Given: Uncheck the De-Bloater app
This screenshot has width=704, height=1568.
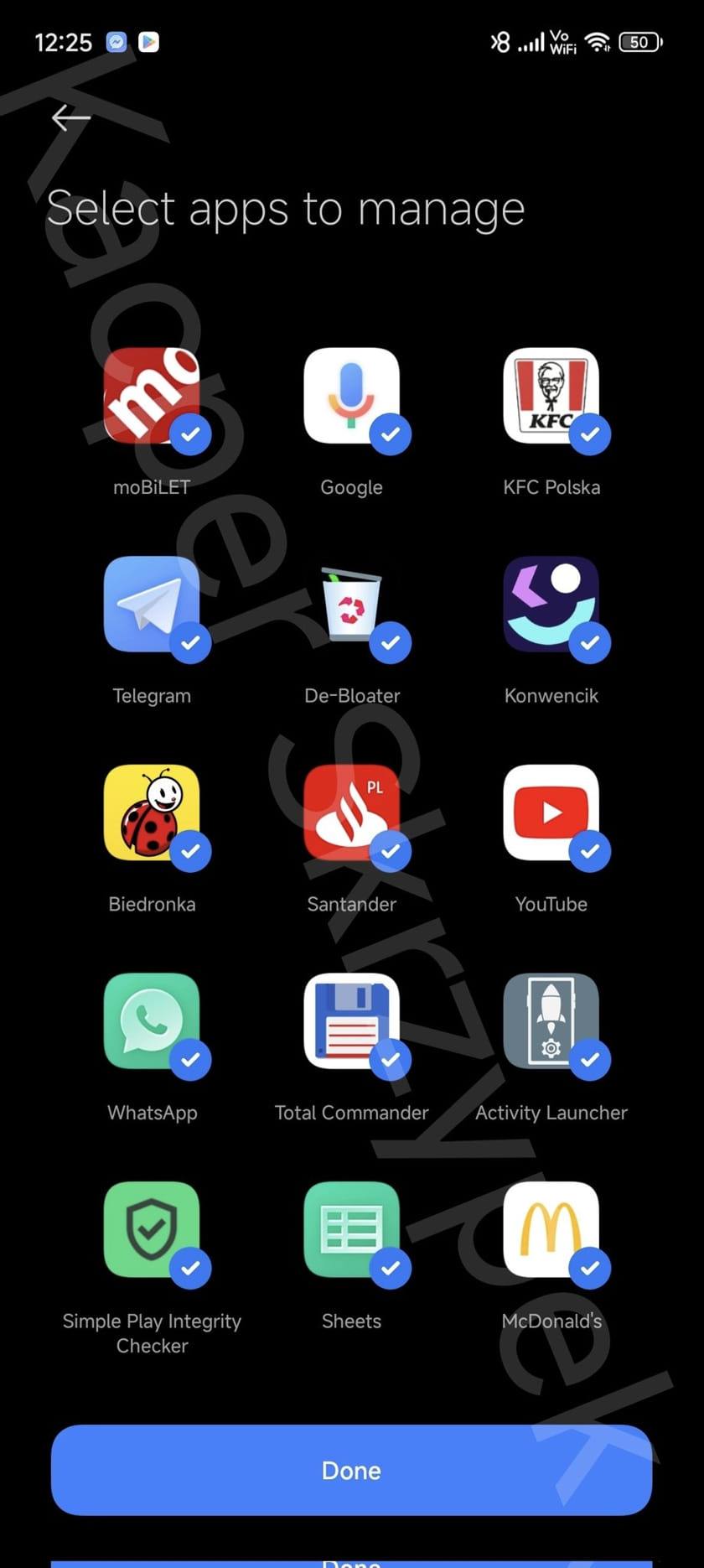Looking at the screenshot, I should (351, 605).
